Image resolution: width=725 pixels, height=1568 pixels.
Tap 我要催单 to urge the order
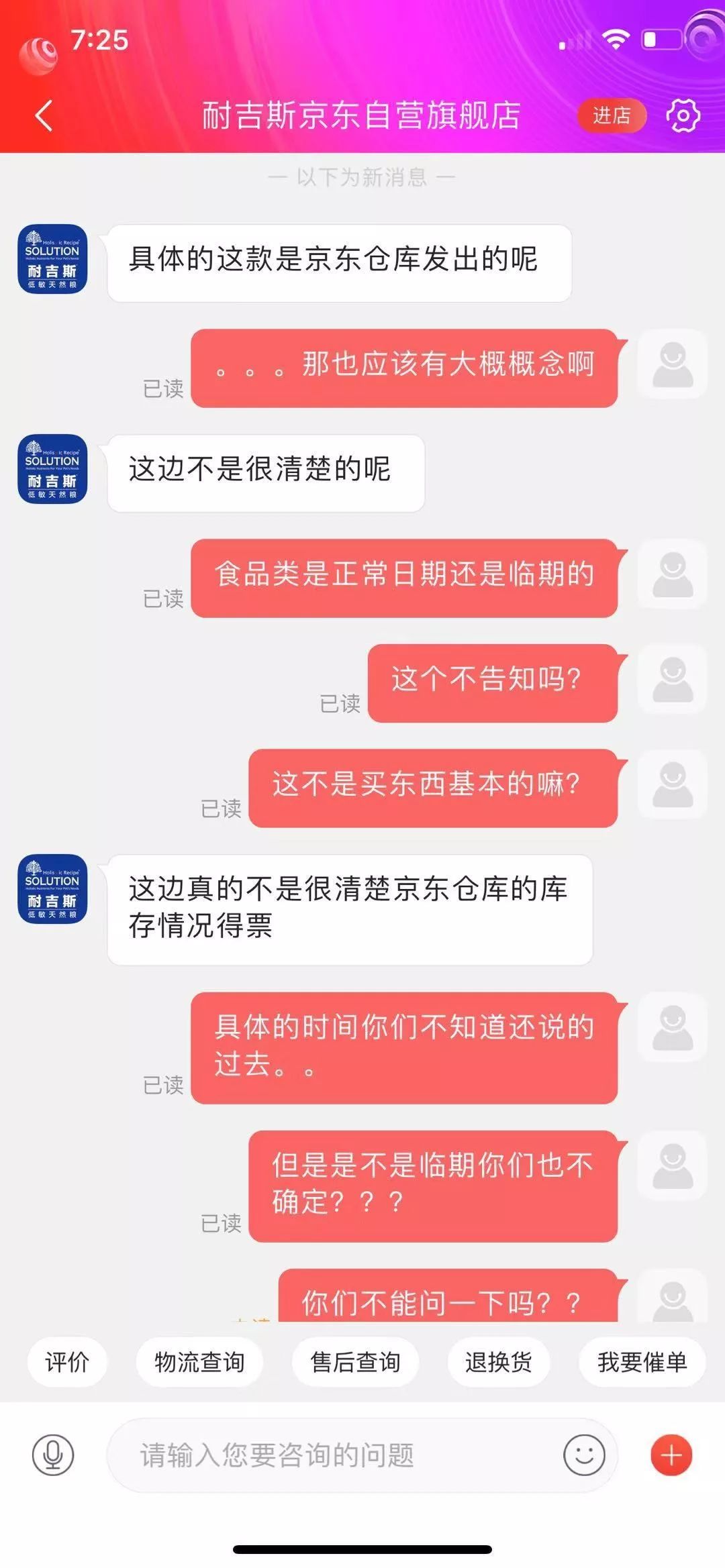pyautogui.click(x=641, y=1361)
